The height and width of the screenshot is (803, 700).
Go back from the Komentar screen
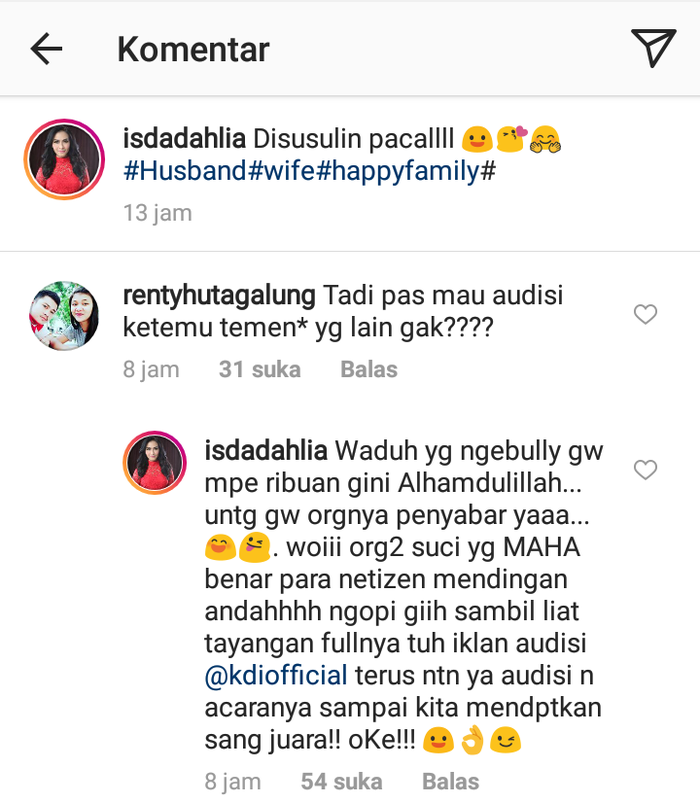pos(47,49)
